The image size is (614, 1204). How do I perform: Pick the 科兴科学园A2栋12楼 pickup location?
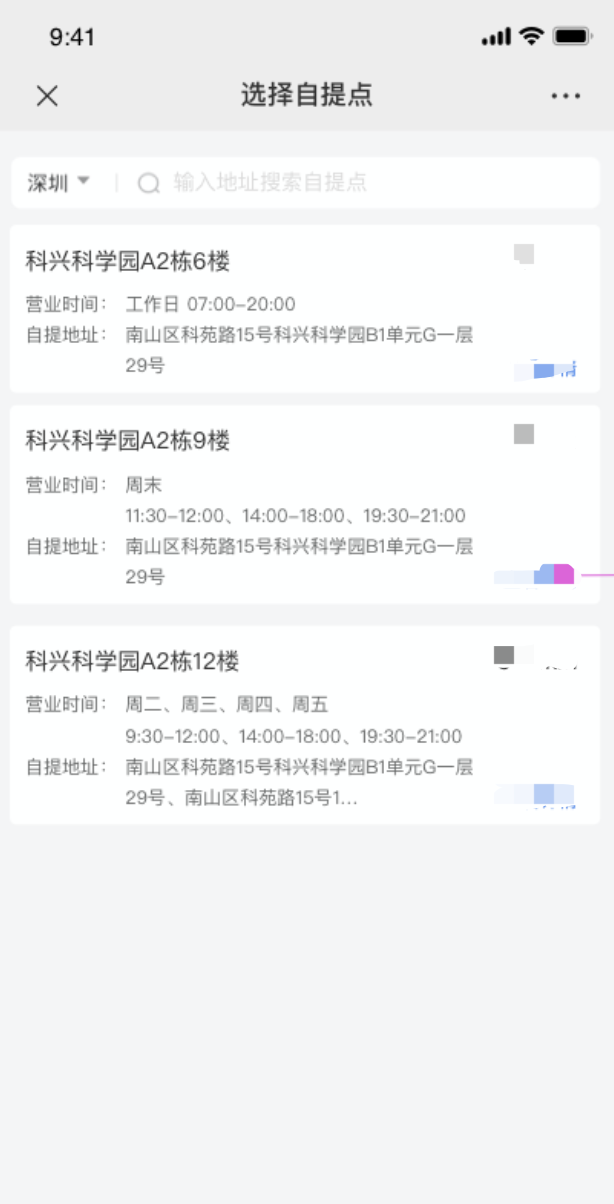(x=305, y=725)
